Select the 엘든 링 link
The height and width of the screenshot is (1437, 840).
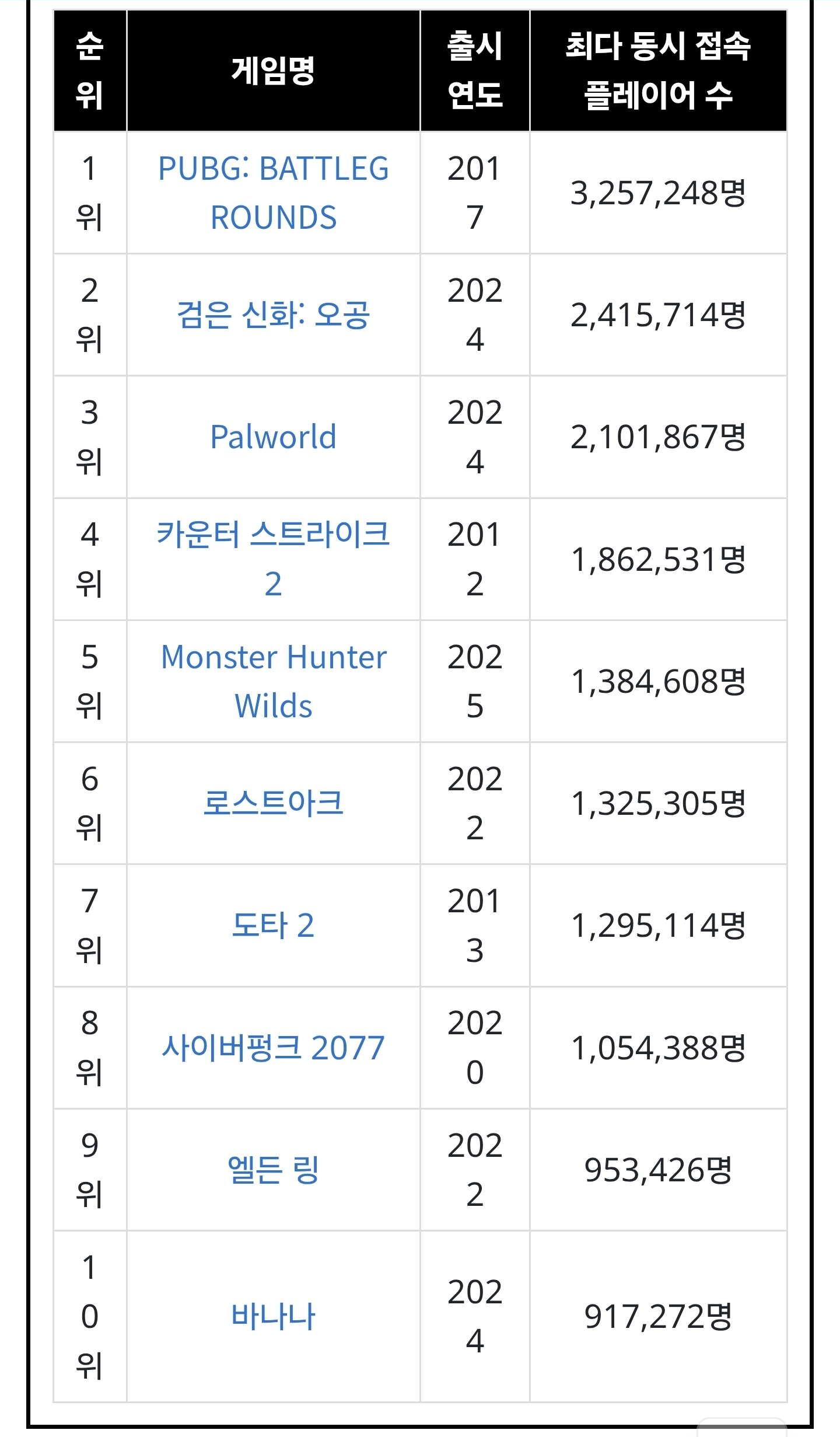click(x=273, y=1170)
